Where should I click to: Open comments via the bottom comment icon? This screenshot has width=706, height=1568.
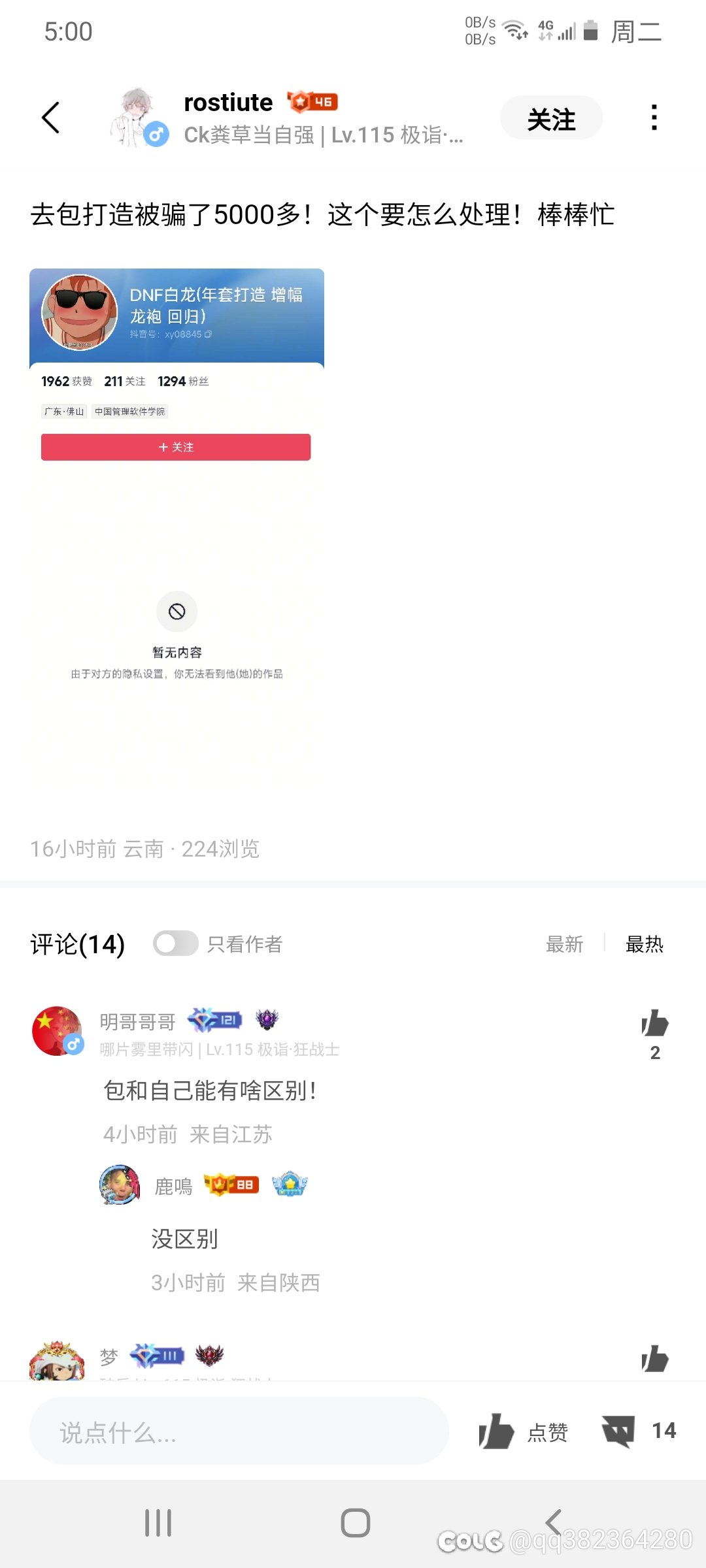pos(618,1431)
